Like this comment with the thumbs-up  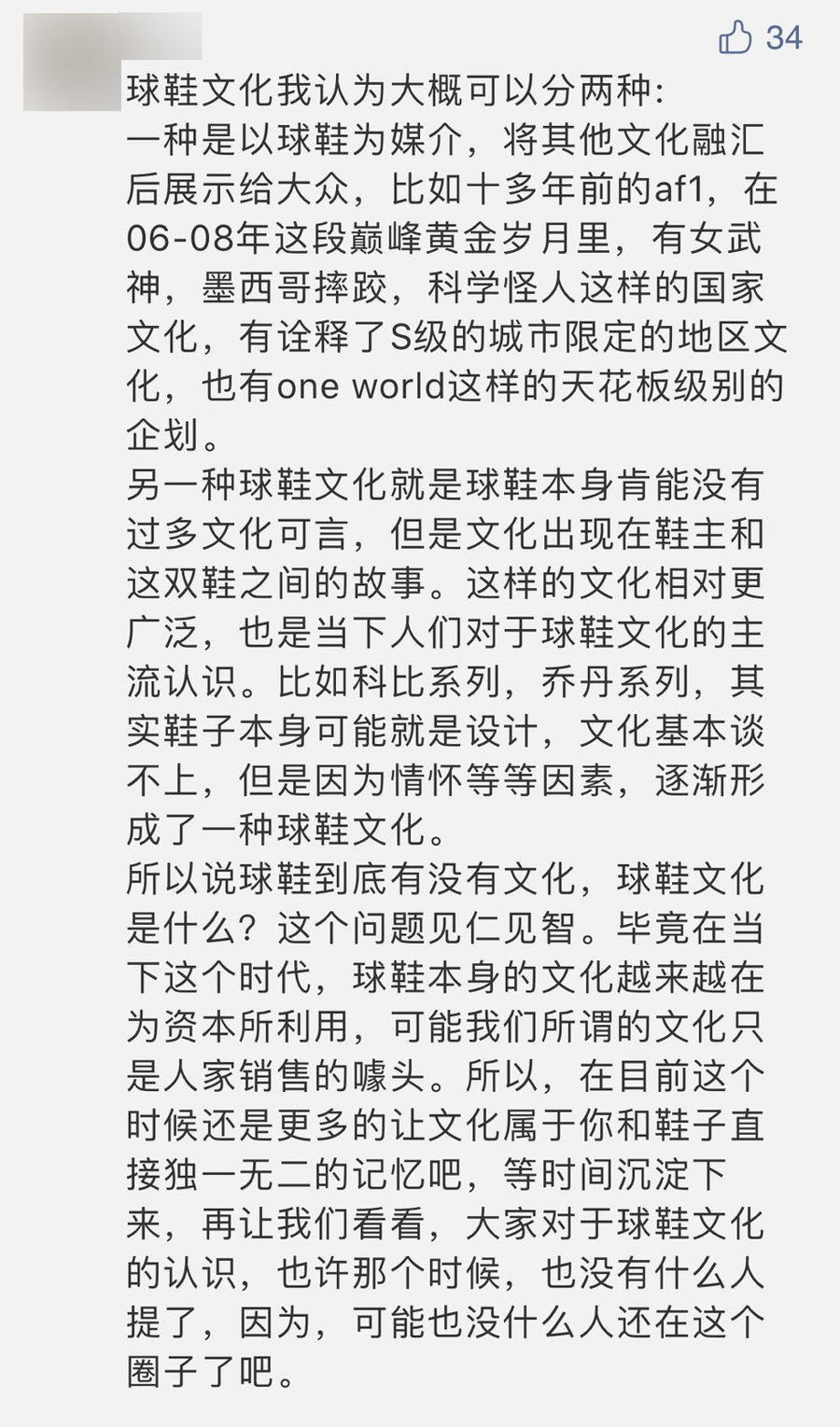735,37
